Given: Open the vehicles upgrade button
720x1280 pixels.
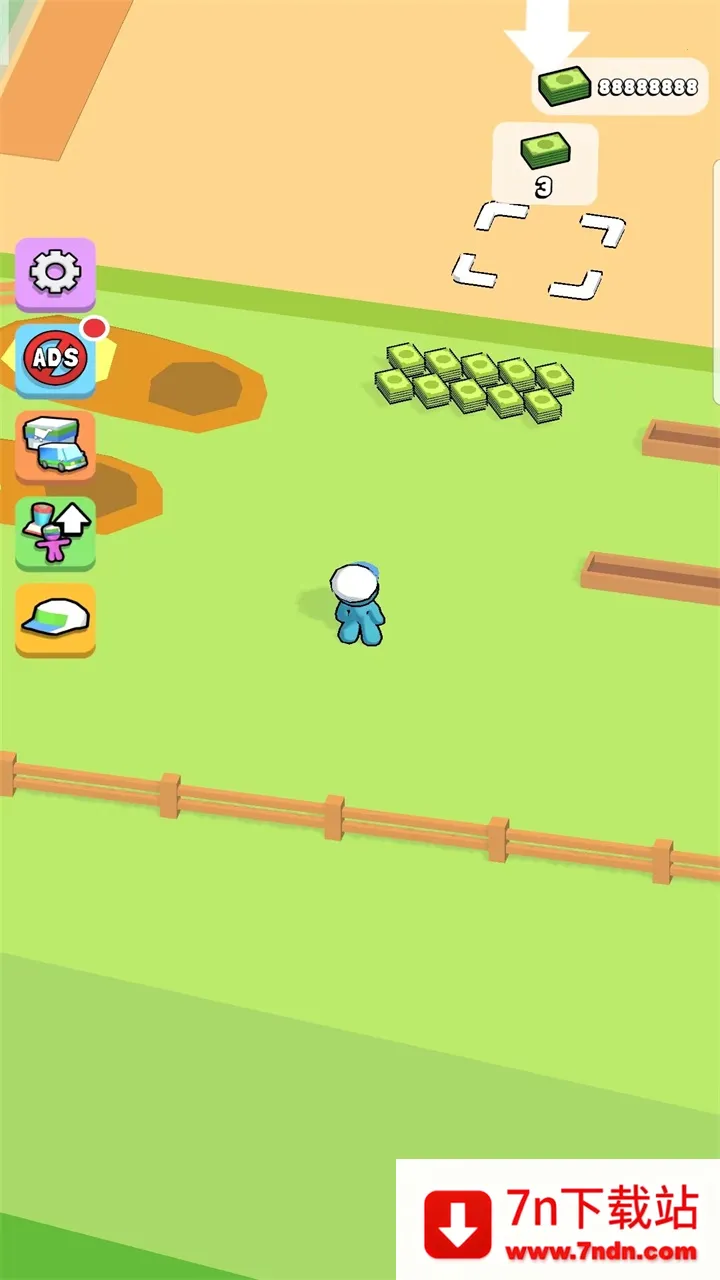Looking at the screenshot, I should (56, 445).
